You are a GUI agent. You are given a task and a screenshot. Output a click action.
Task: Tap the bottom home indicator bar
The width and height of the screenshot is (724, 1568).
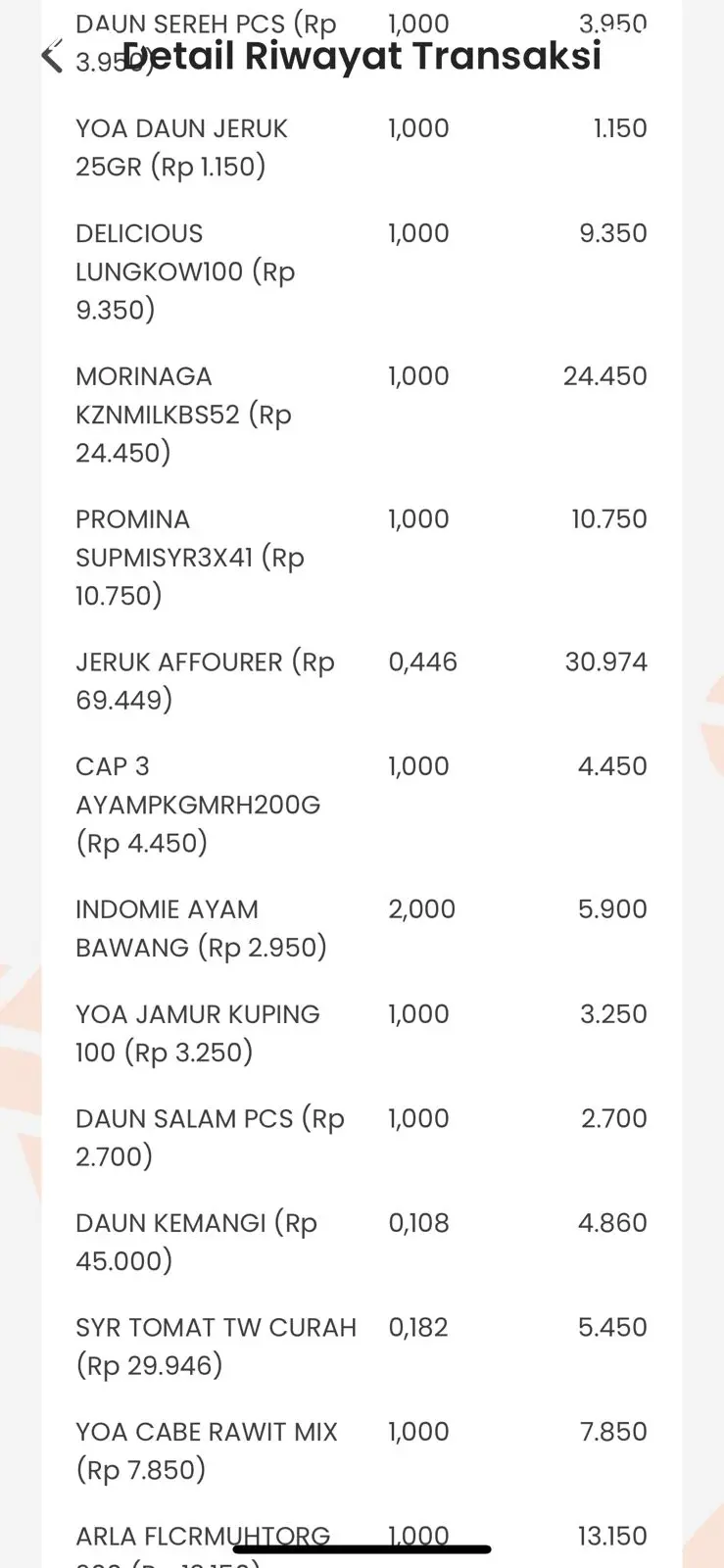[362, 1541]
